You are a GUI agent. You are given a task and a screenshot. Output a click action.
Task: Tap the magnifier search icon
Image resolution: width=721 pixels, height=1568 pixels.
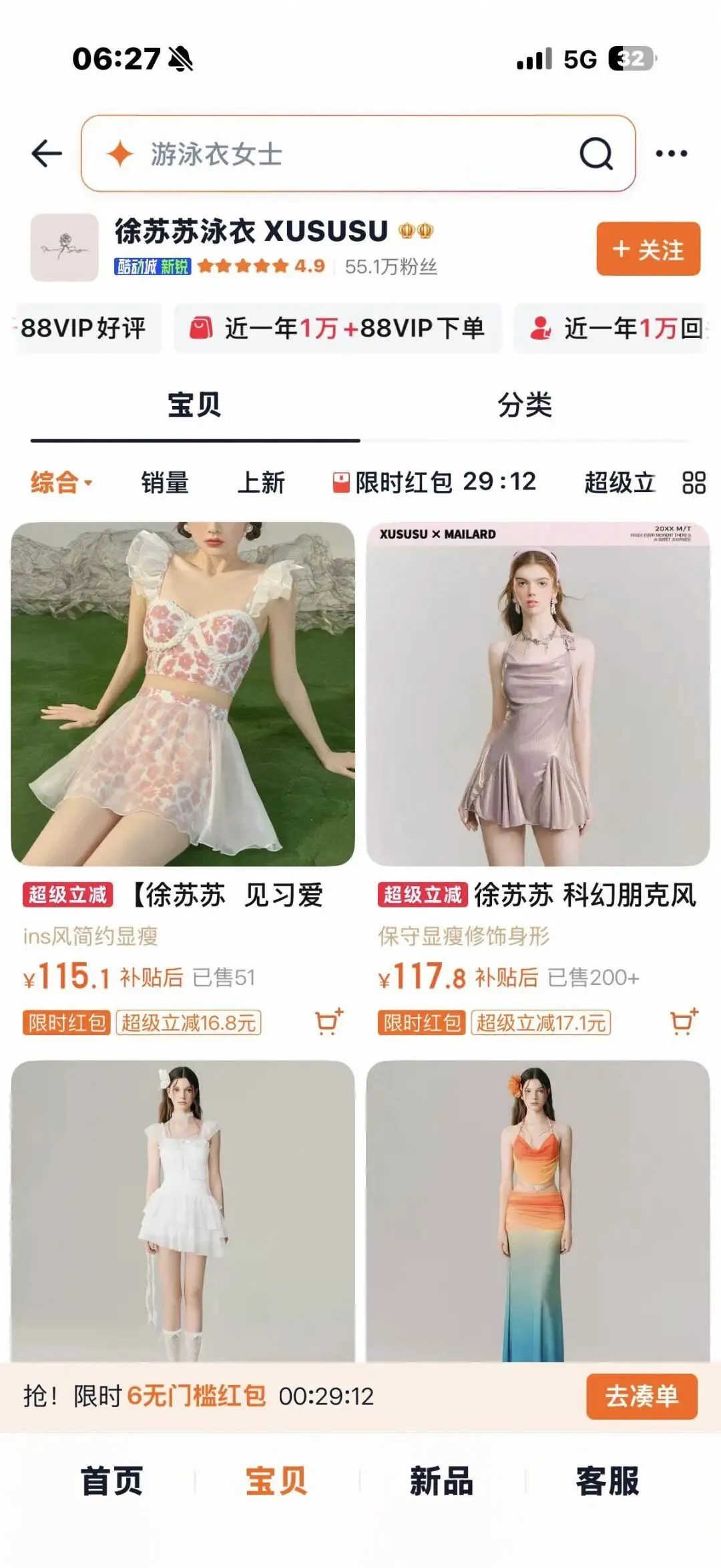pos(595,154)
